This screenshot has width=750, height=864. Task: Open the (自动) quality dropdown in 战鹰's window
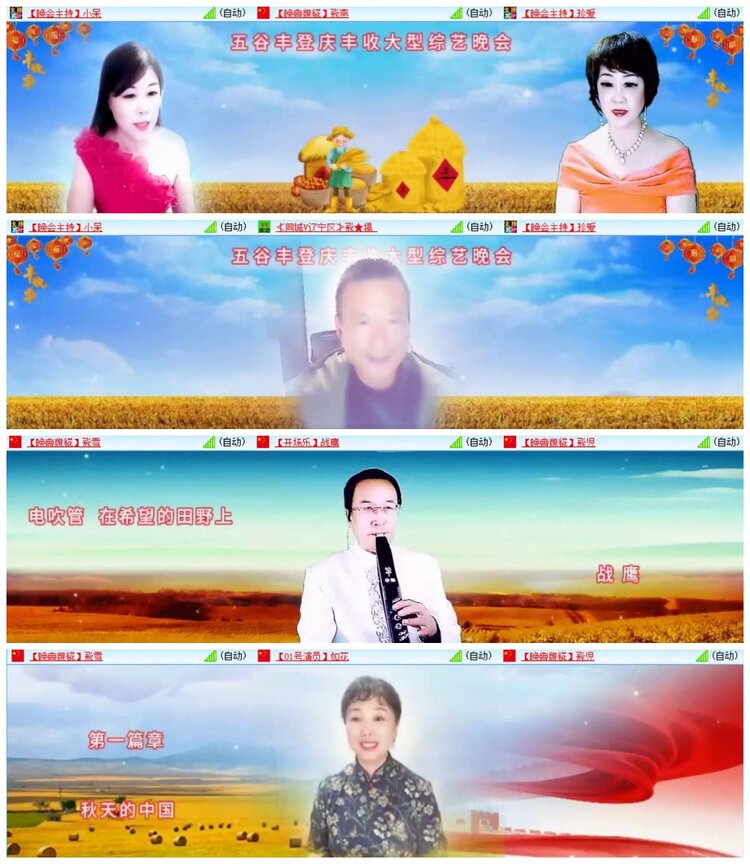tap(477, 440)
